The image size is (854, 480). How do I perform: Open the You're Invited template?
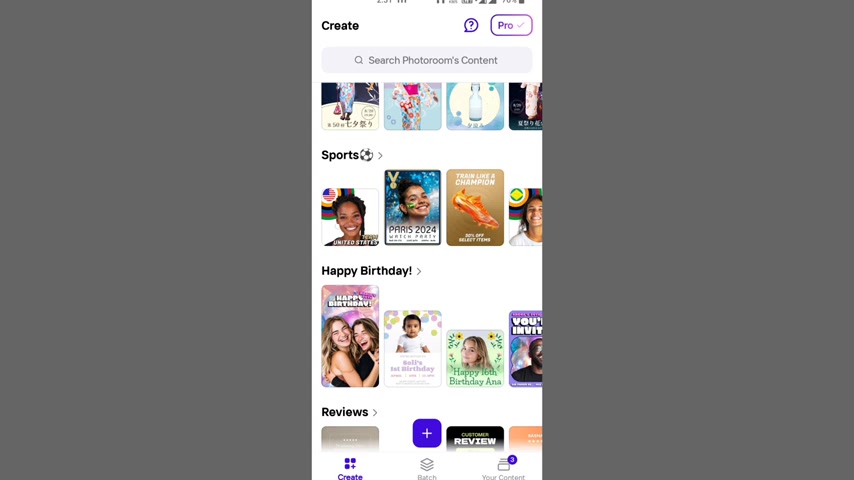tap(525, 348)
